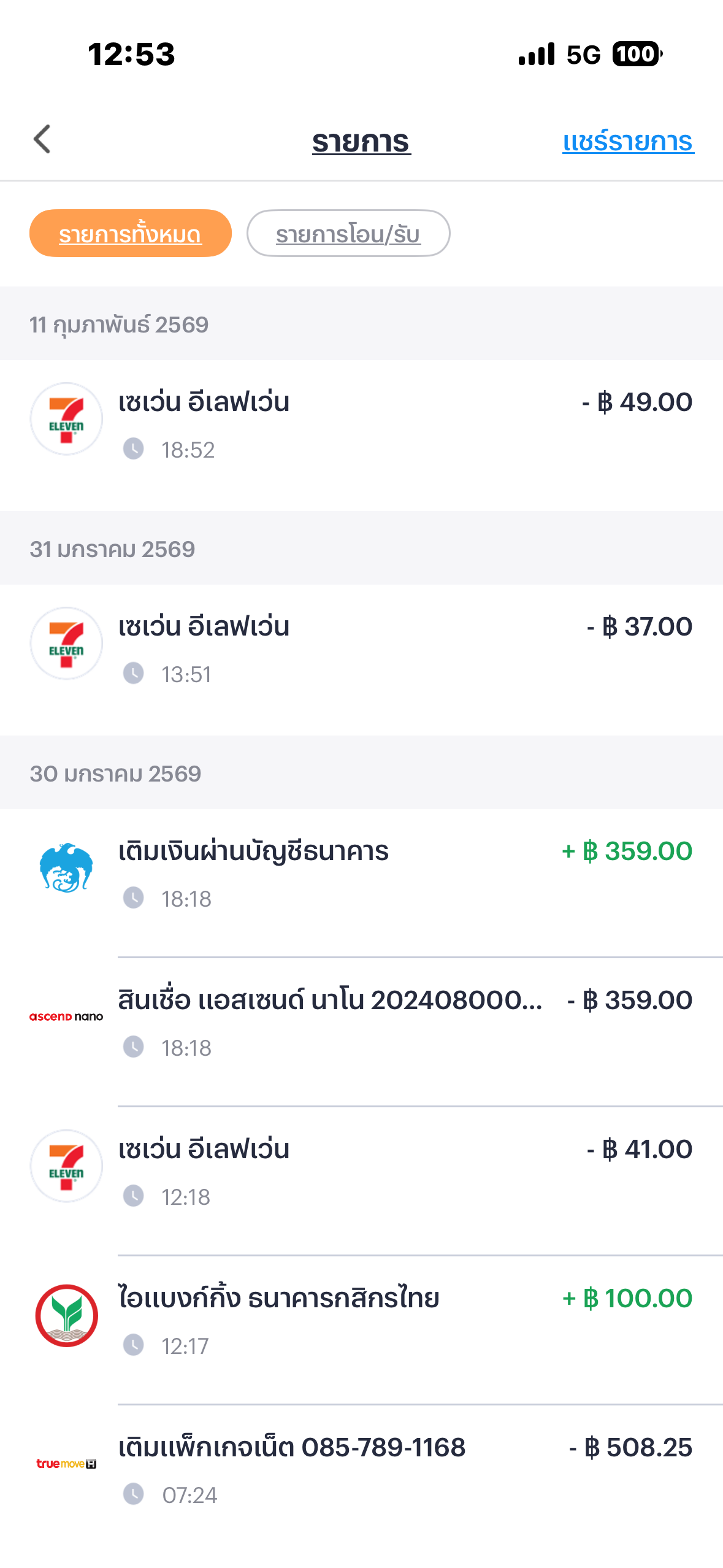The height and width of the screenshot is (1568, 723).
Task: Go back using the back arrow
Action: (x=42, y=140)
